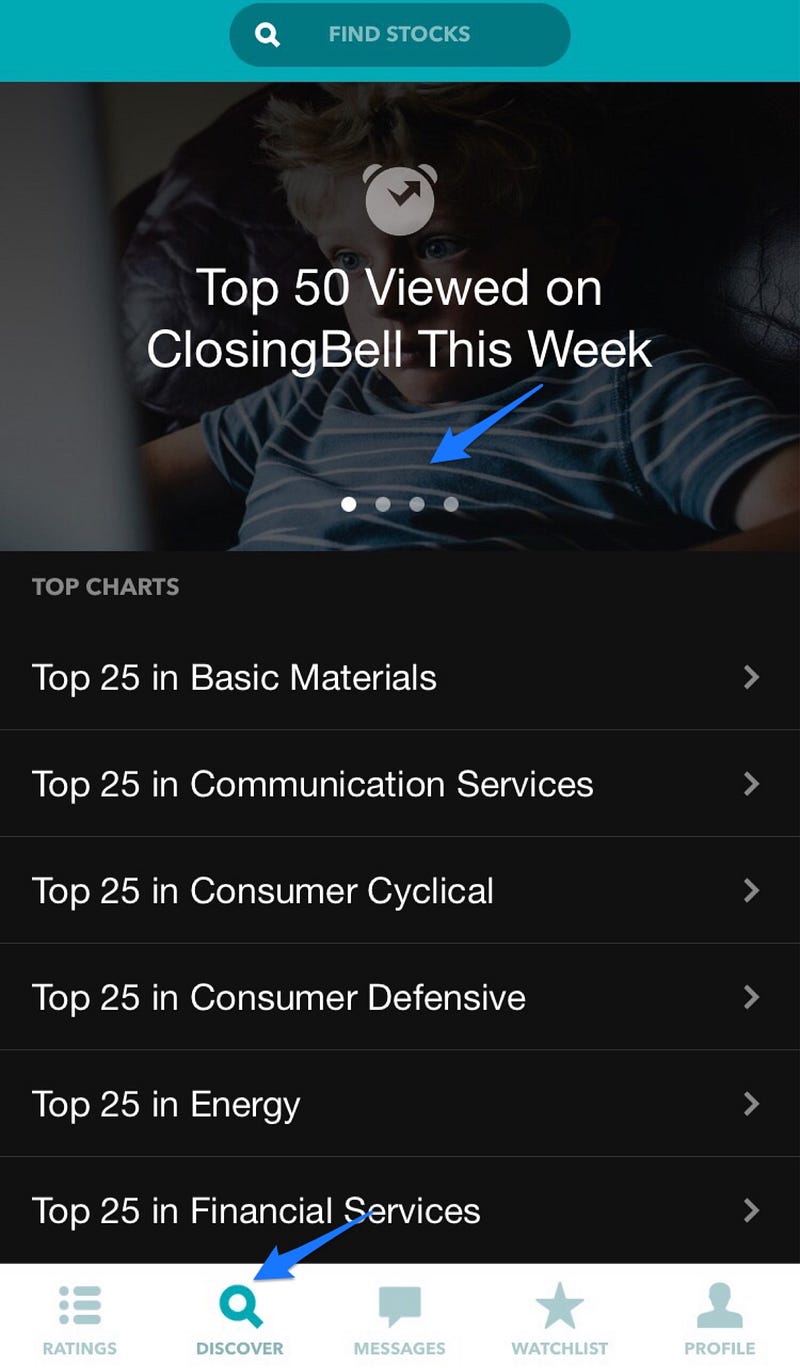Open the Profile tab
Screen dimensions: 800x1368
pyautogui.click(x=720, y=1319)
